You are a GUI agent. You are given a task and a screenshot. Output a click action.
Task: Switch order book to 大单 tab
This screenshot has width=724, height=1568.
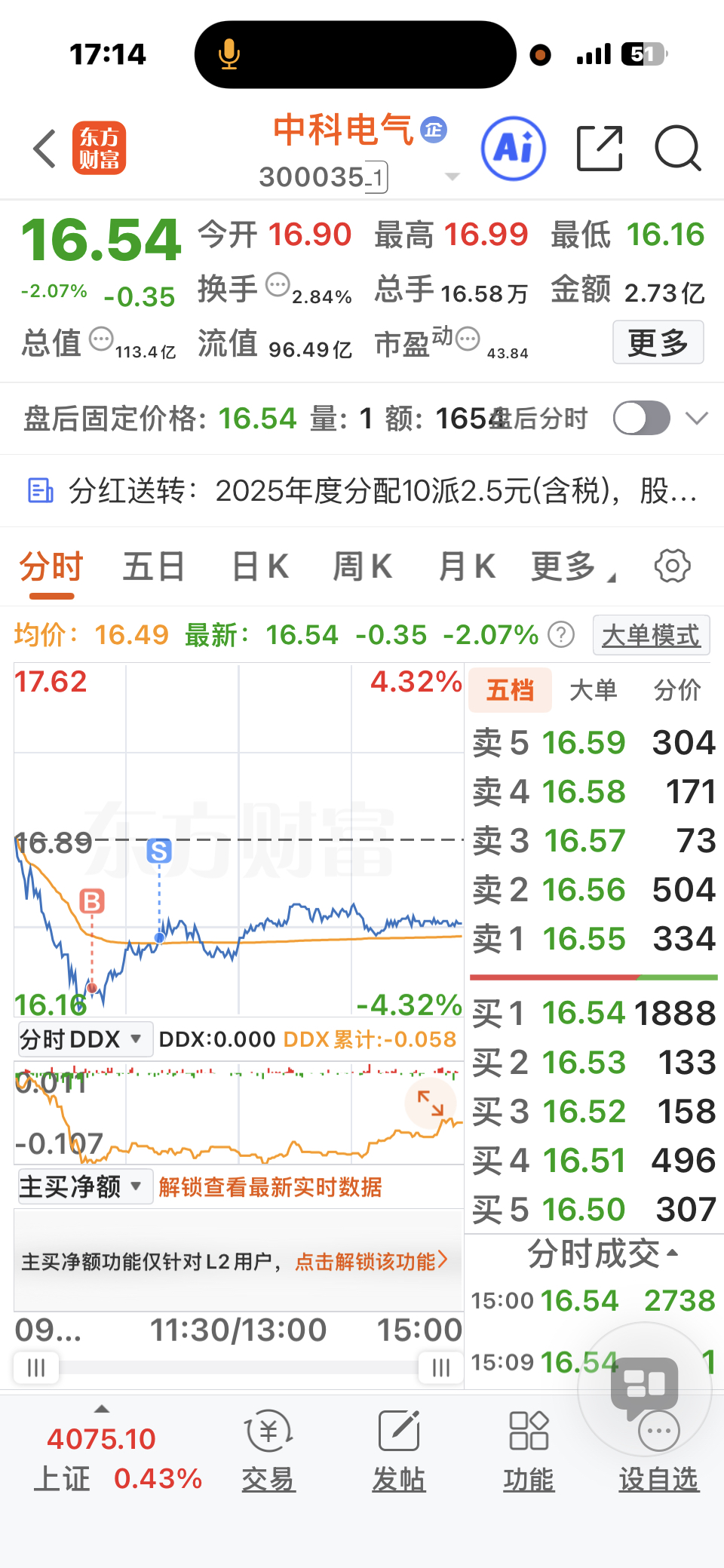(594, 689)
